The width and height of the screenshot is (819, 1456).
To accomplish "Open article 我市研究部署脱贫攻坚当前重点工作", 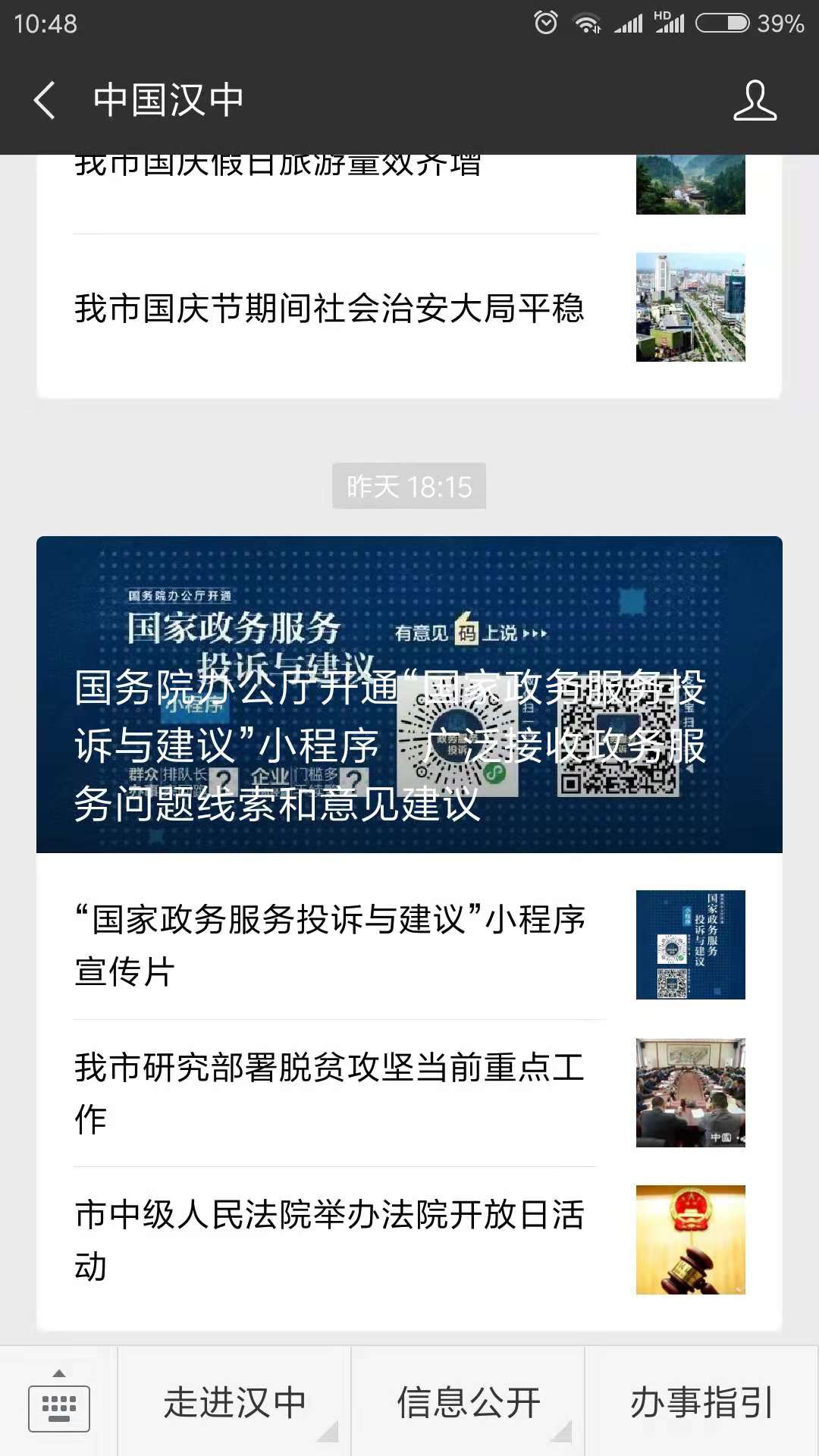I will point(330,1093).
